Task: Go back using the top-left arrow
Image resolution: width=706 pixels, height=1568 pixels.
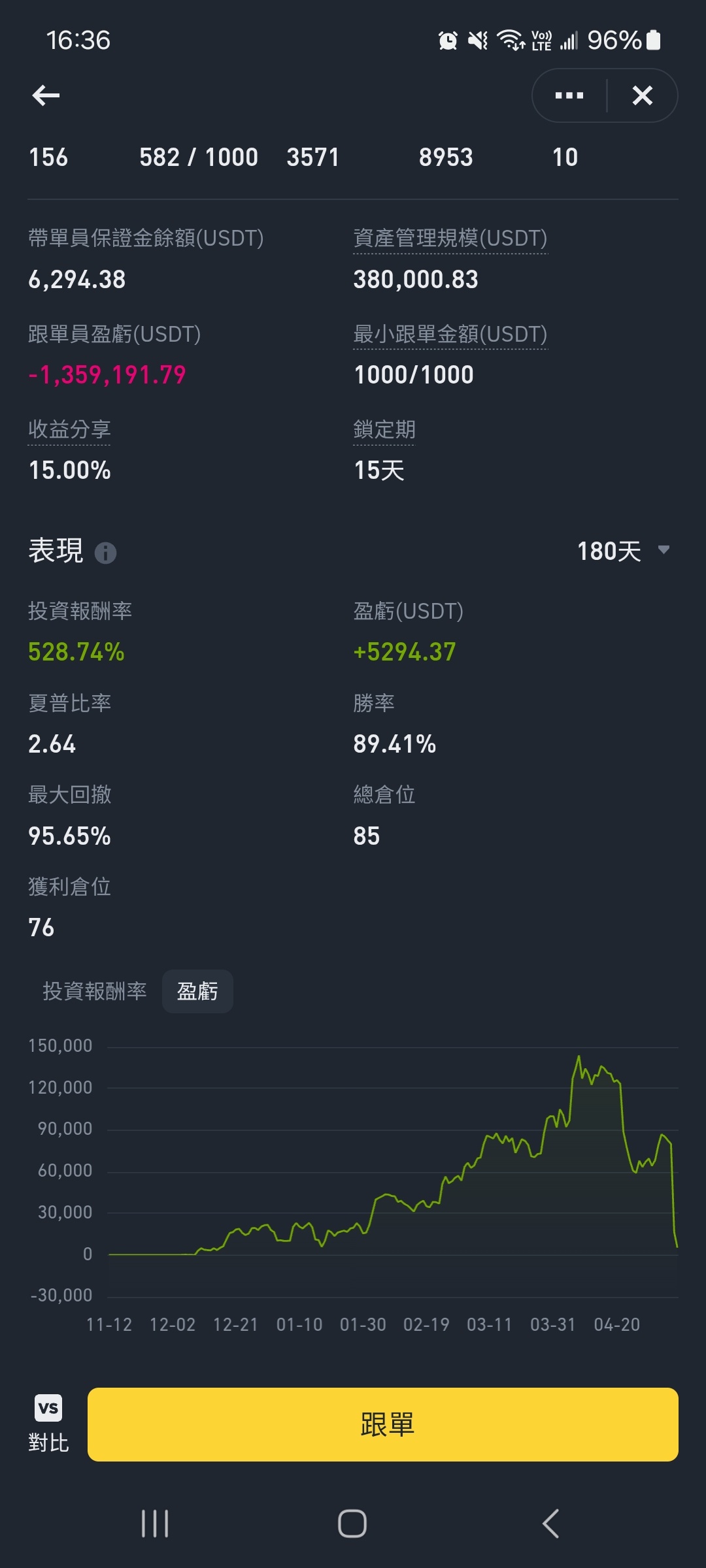Action: tap(46, 95)
